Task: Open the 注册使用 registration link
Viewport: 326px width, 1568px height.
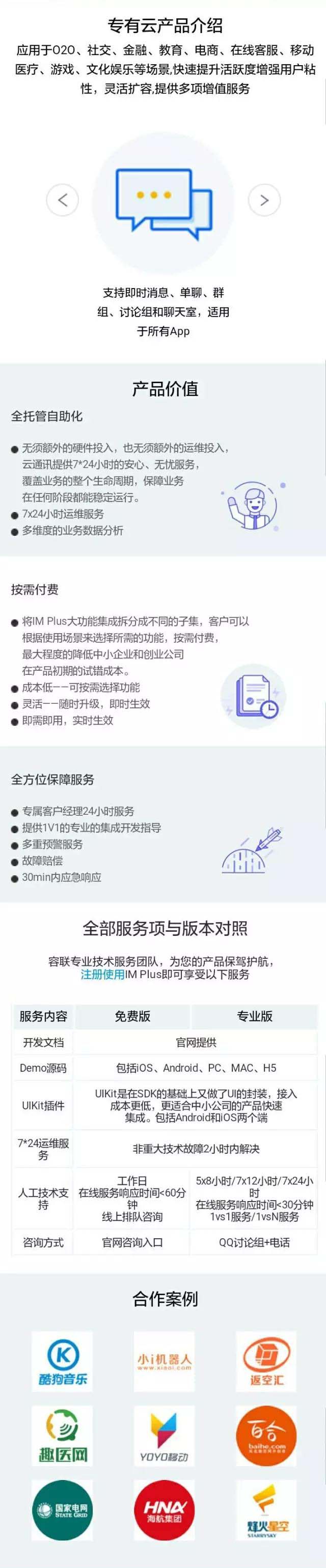Action: point(102,974)
